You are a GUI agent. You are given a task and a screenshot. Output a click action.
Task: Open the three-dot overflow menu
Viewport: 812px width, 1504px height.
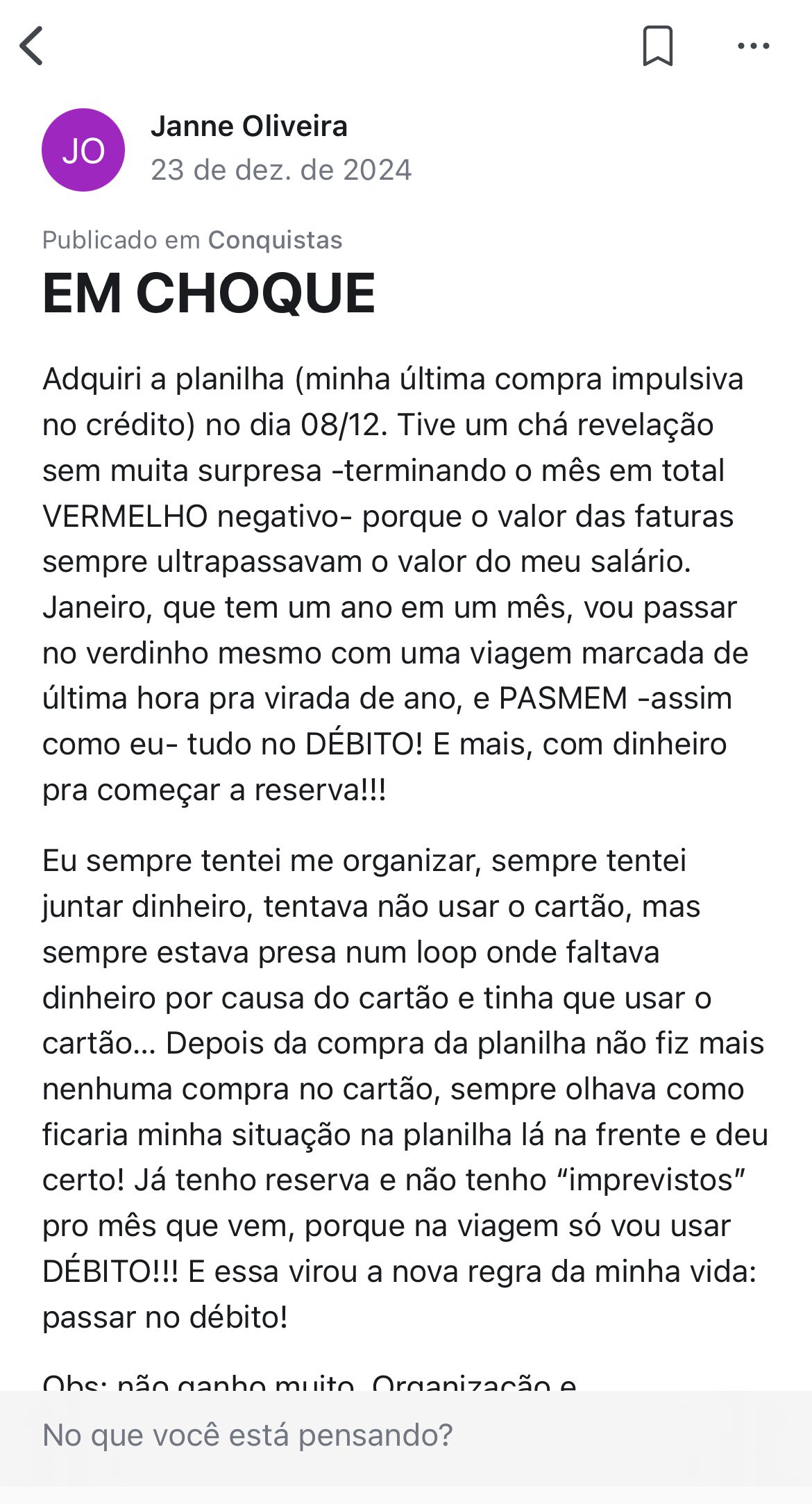click(753, 46)
